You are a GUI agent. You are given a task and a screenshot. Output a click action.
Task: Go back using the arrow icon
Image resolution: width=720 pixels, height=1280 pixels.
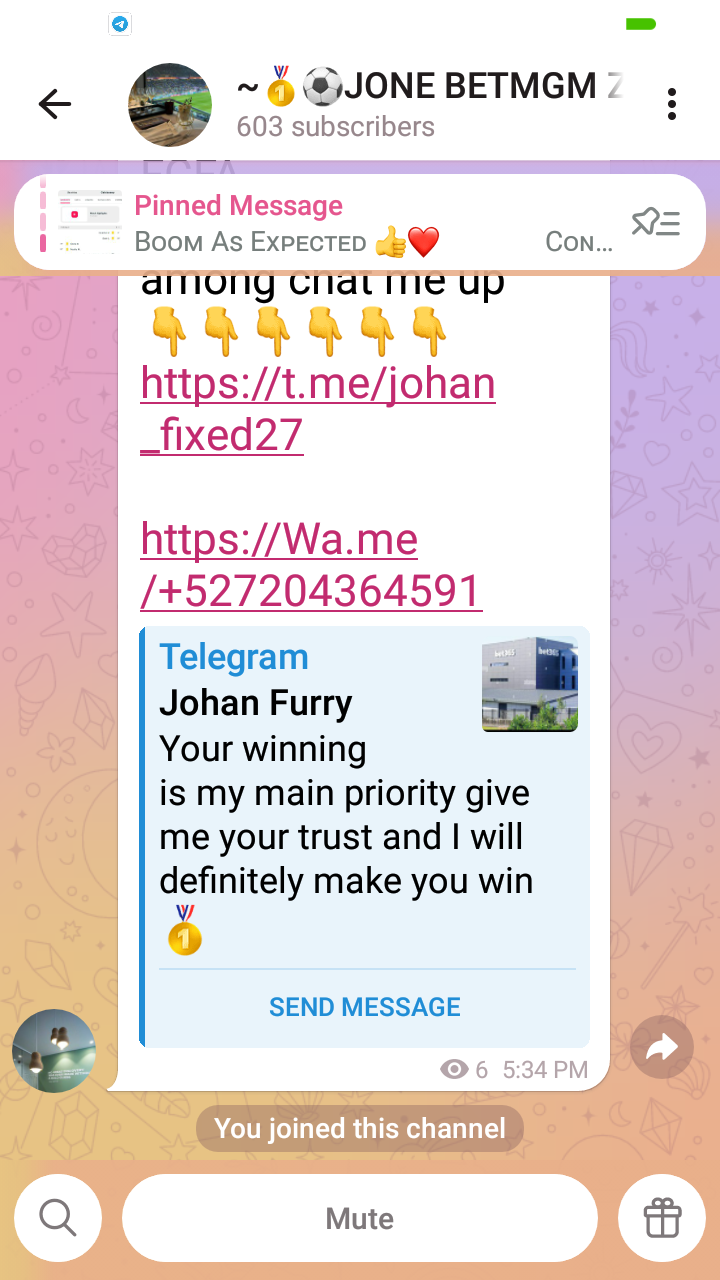55,104
